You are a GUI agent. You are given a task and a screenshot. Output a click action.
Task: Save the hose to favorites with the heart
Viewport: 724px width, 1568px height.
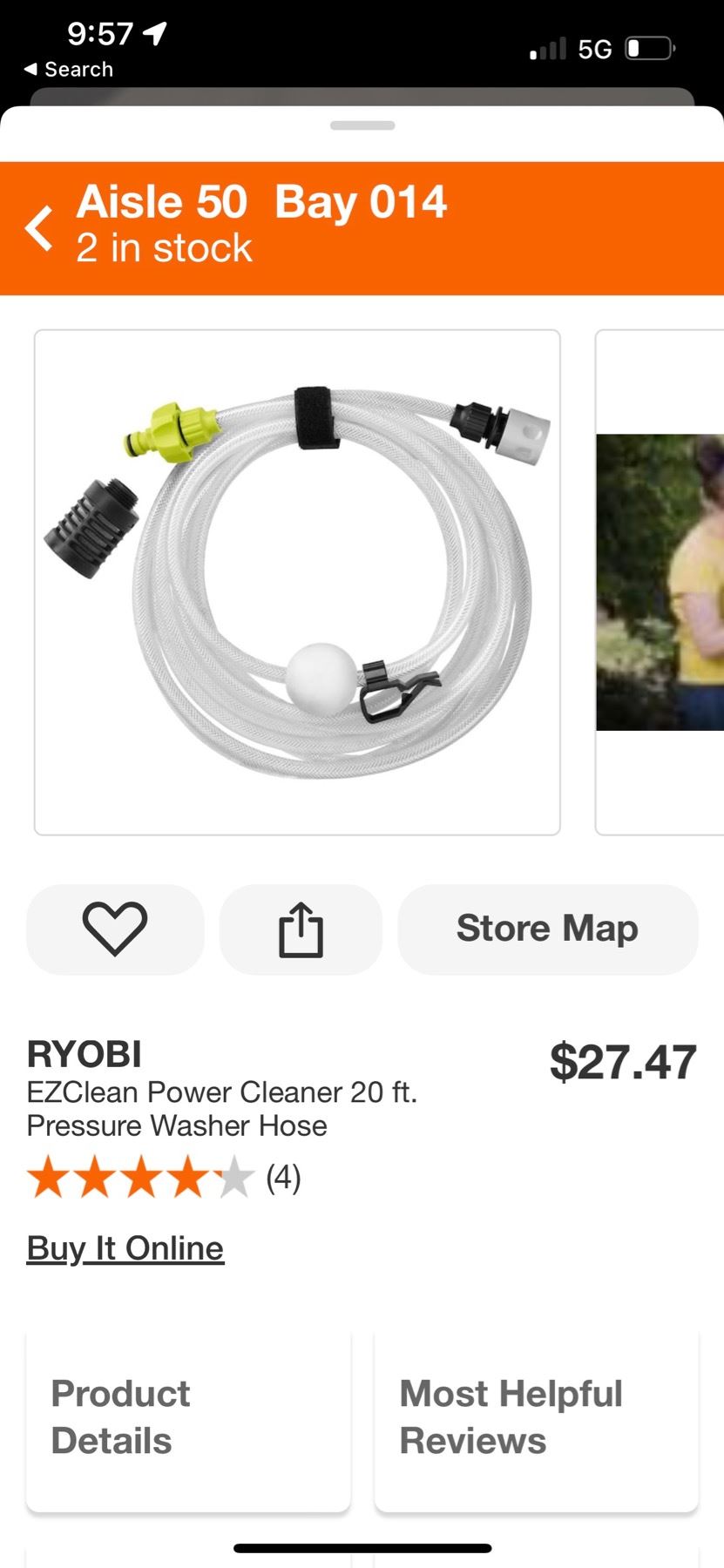tap(115, 929)
